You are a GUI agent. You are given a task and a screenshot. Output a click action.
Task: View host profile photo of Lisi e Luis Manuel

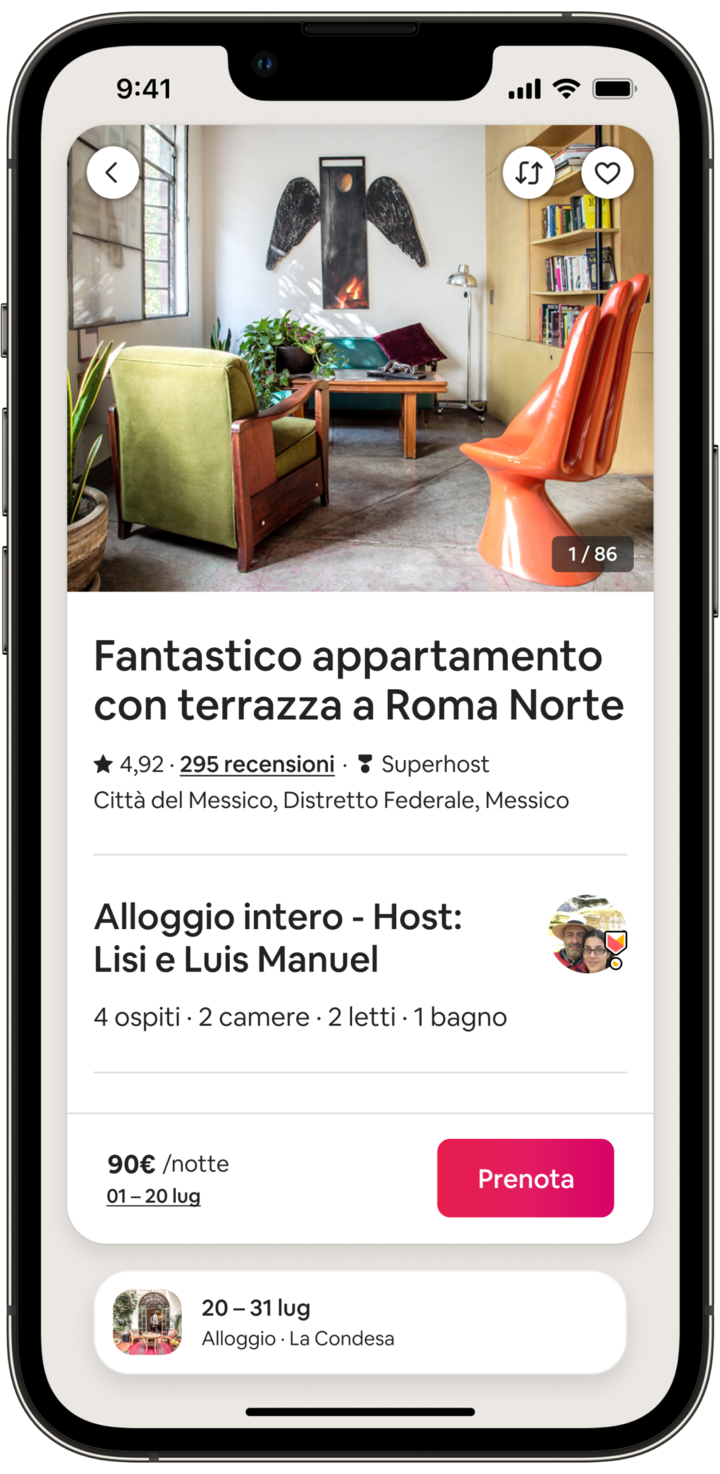coord(588,934)
